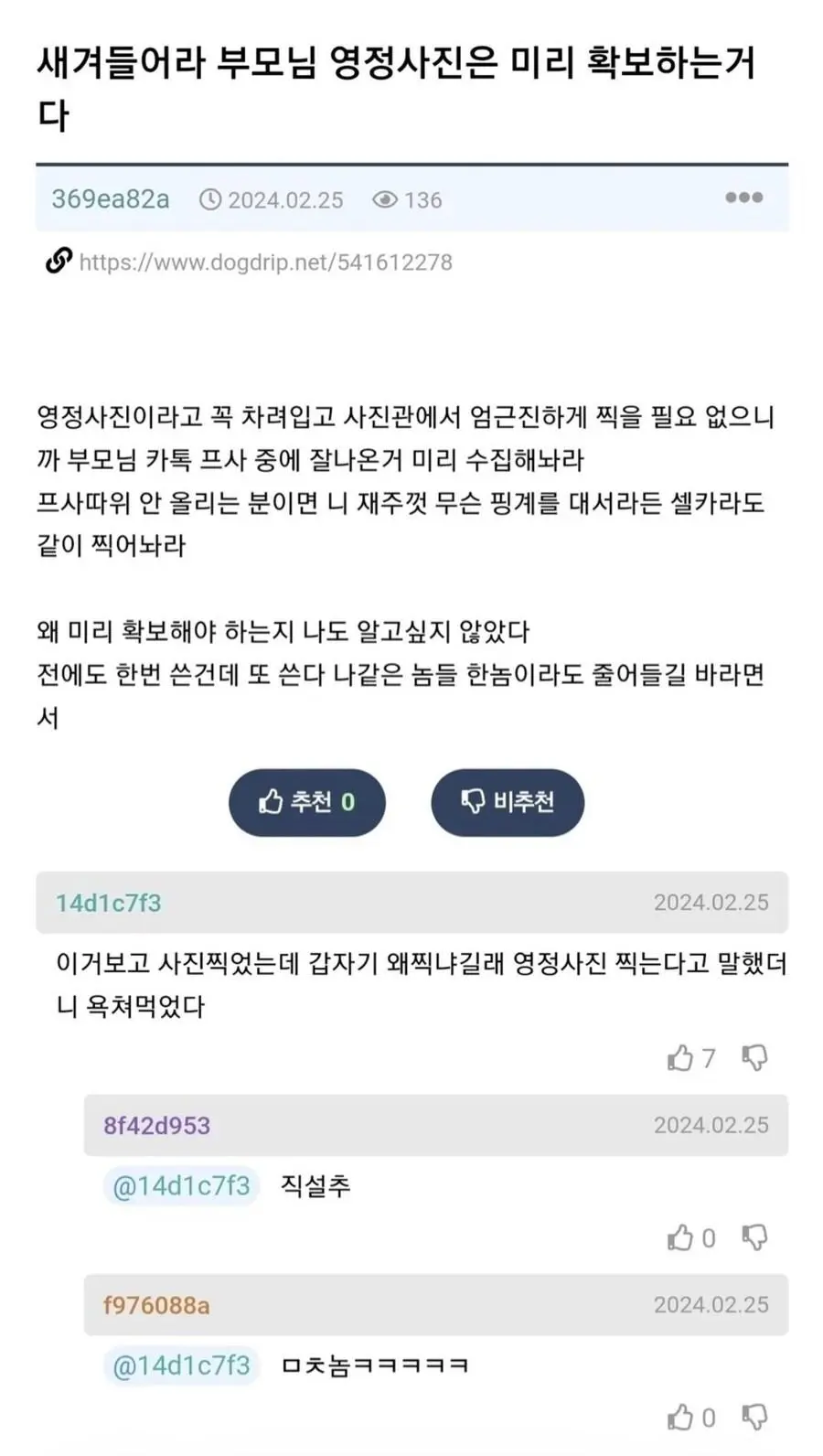Screen dimensions: 823x1456
Task: Tap the 추천 recommend button
Action: pos(307,802)
